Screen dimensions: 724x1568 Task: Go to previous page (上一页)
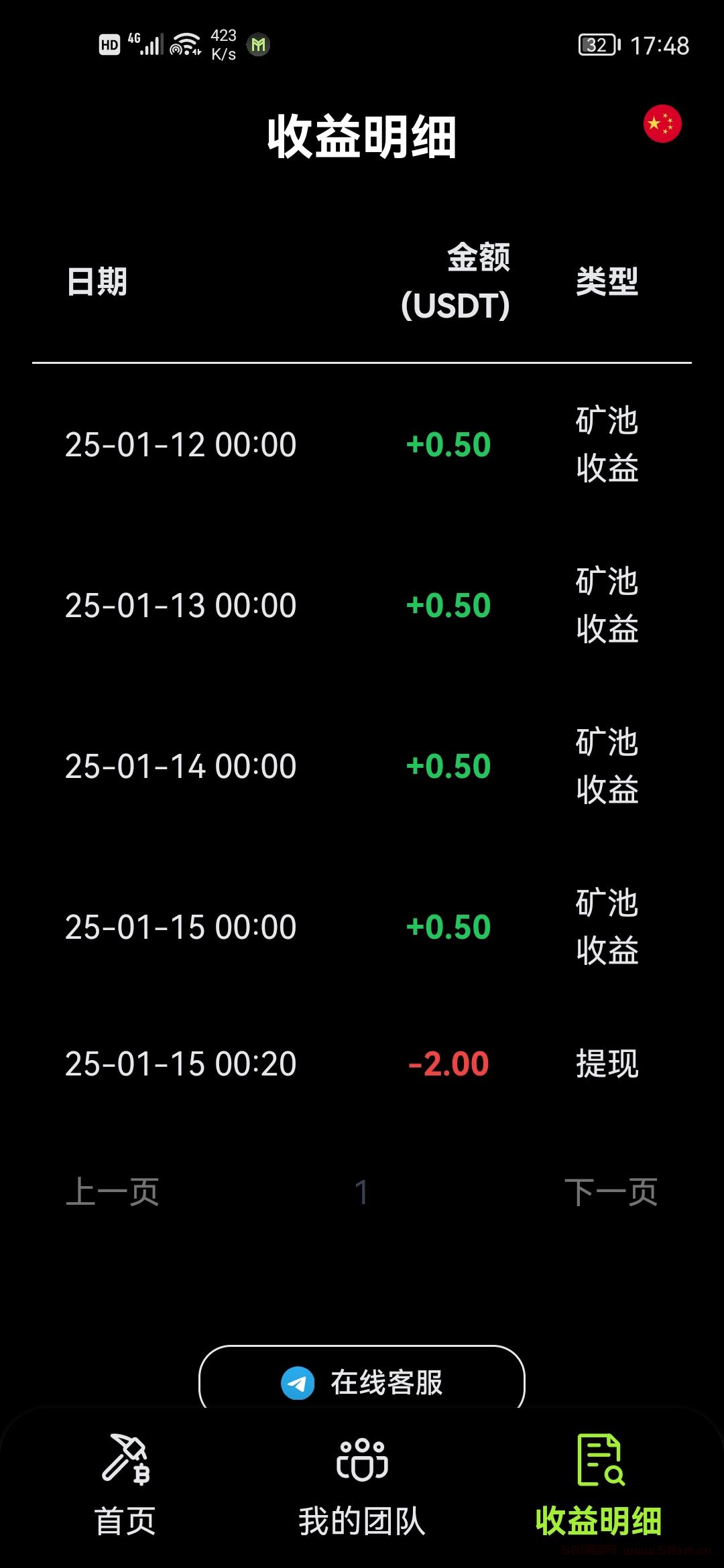[x=112, y=1192]
